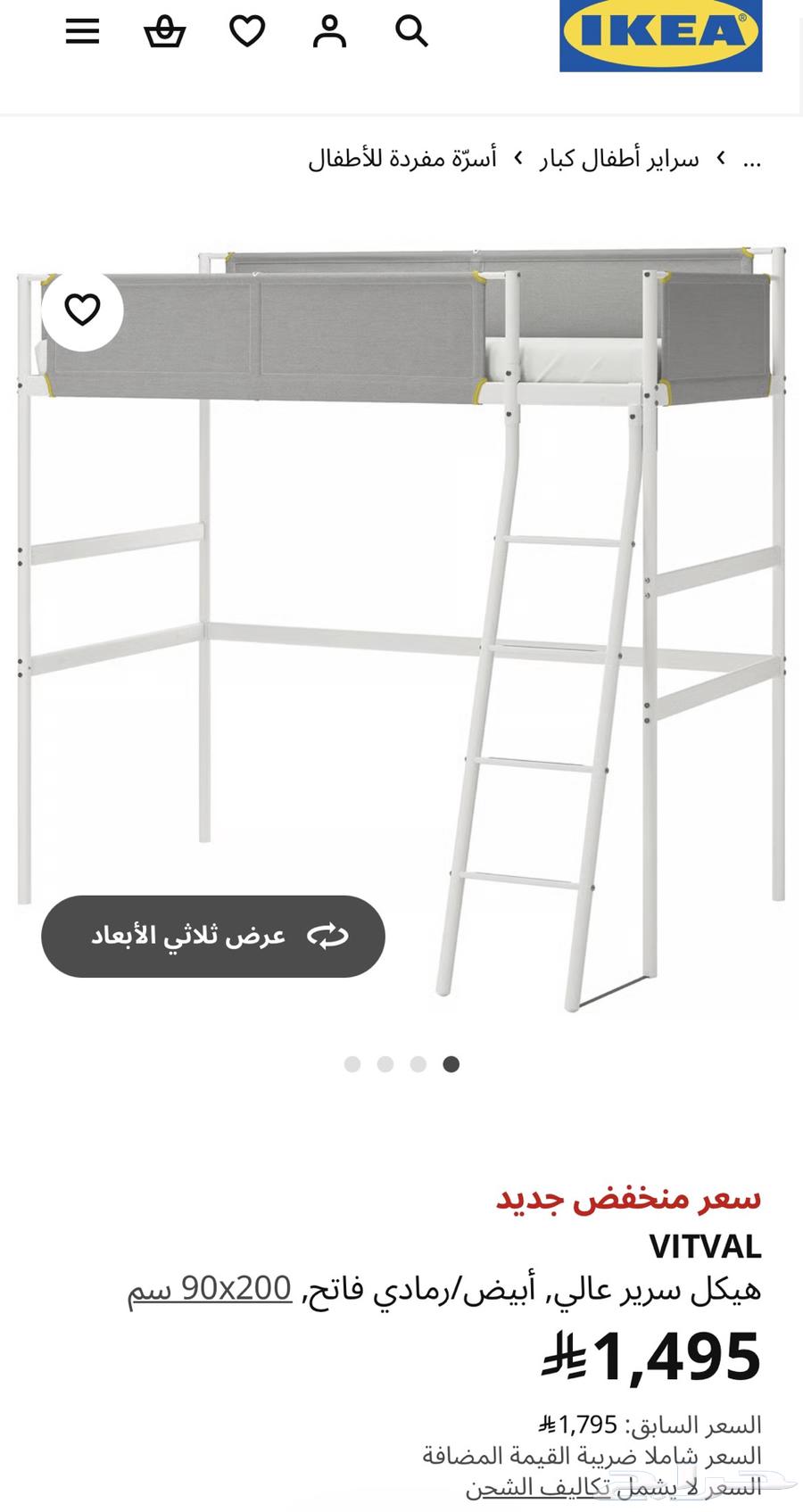Click the search magnifier icon
The image size is (803, 1512).
(411, 32)
